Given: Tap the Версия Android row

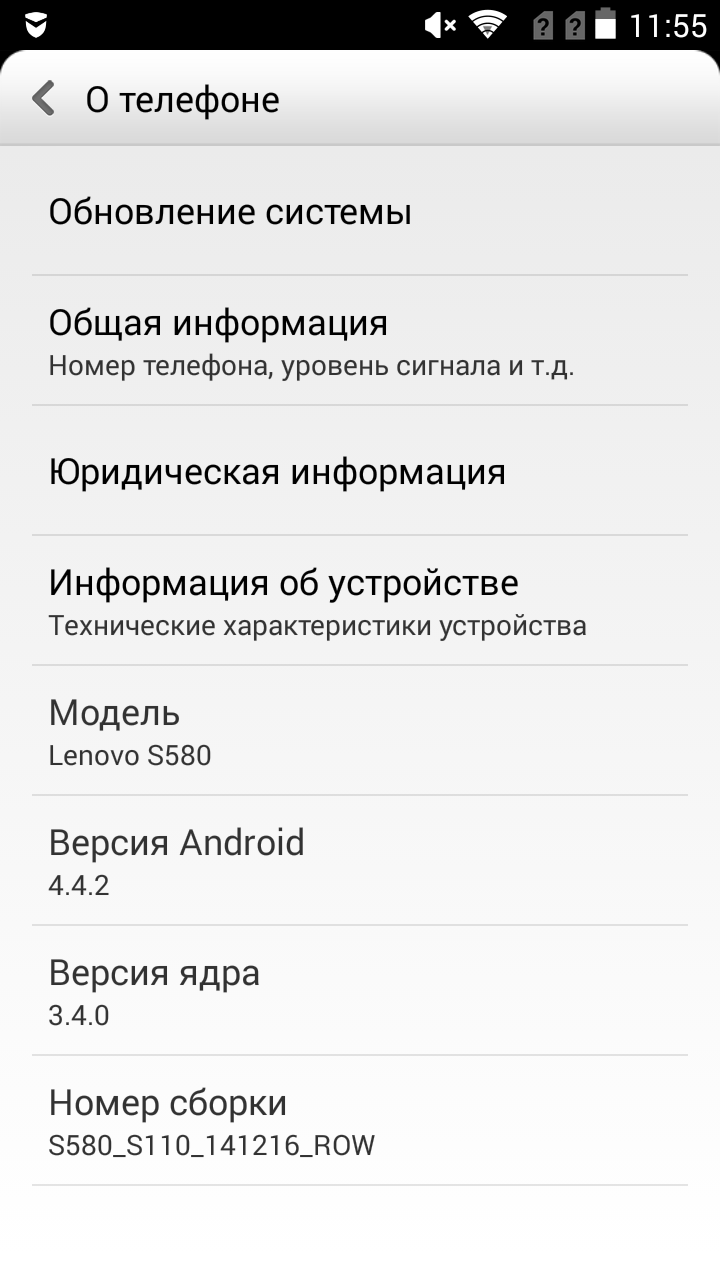Looking at the screenshot, I should 360,861.
